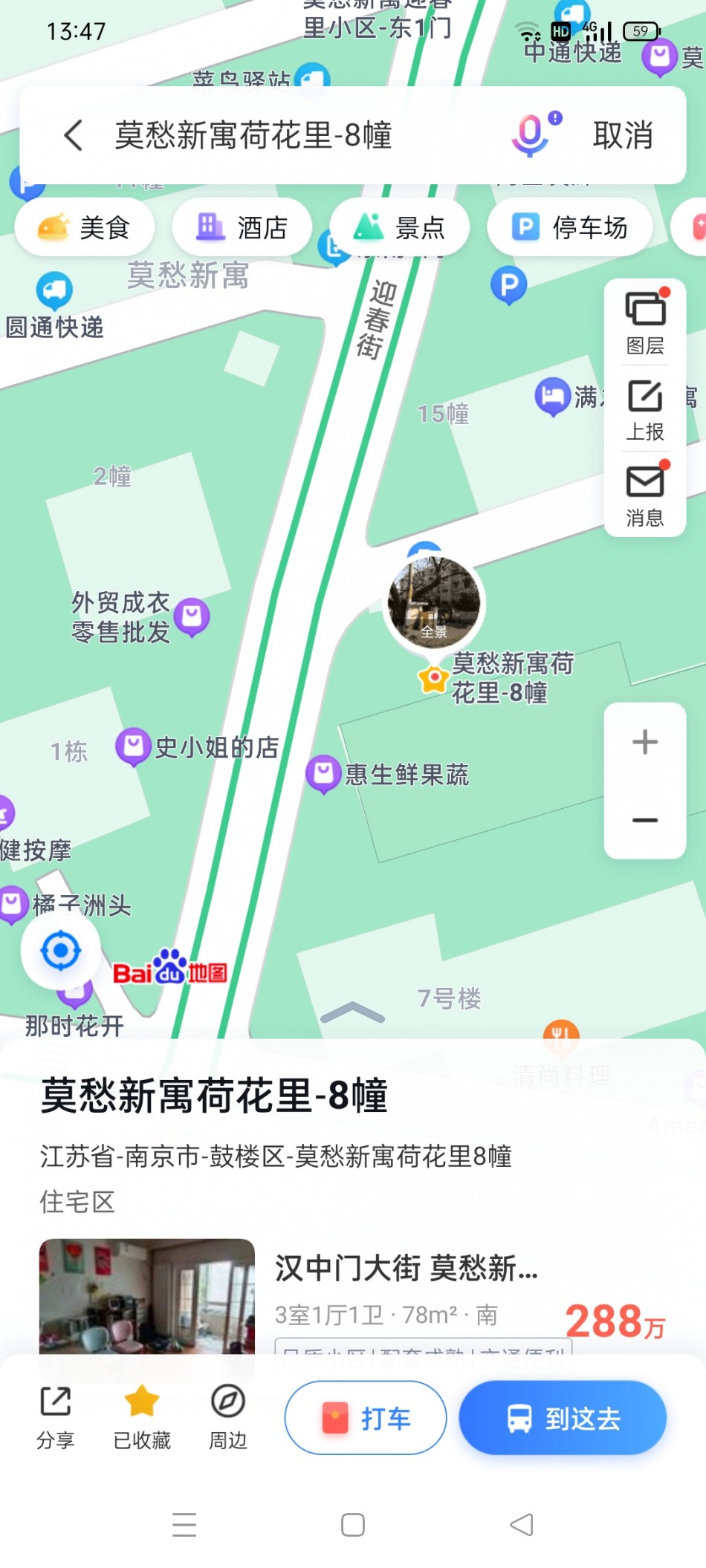Open the 全景 panorama photo thumbnail
Viewport: 706px width, 1568px height.
pos(434,602)
